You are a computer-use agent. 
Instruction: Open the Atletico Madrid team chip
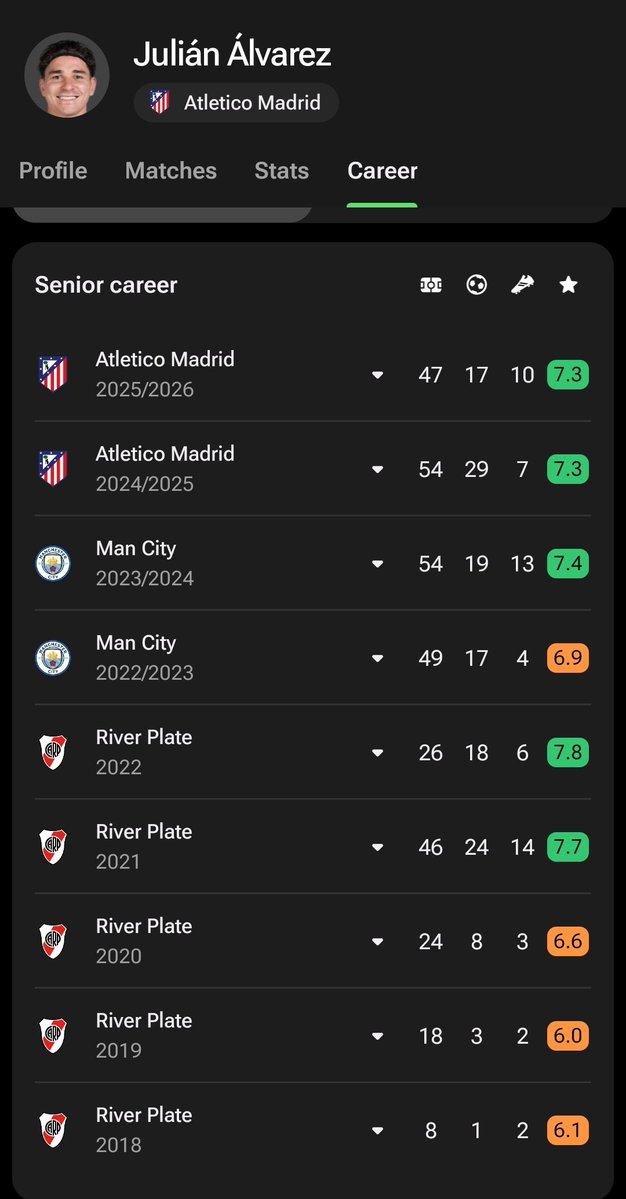coord(236,102)
